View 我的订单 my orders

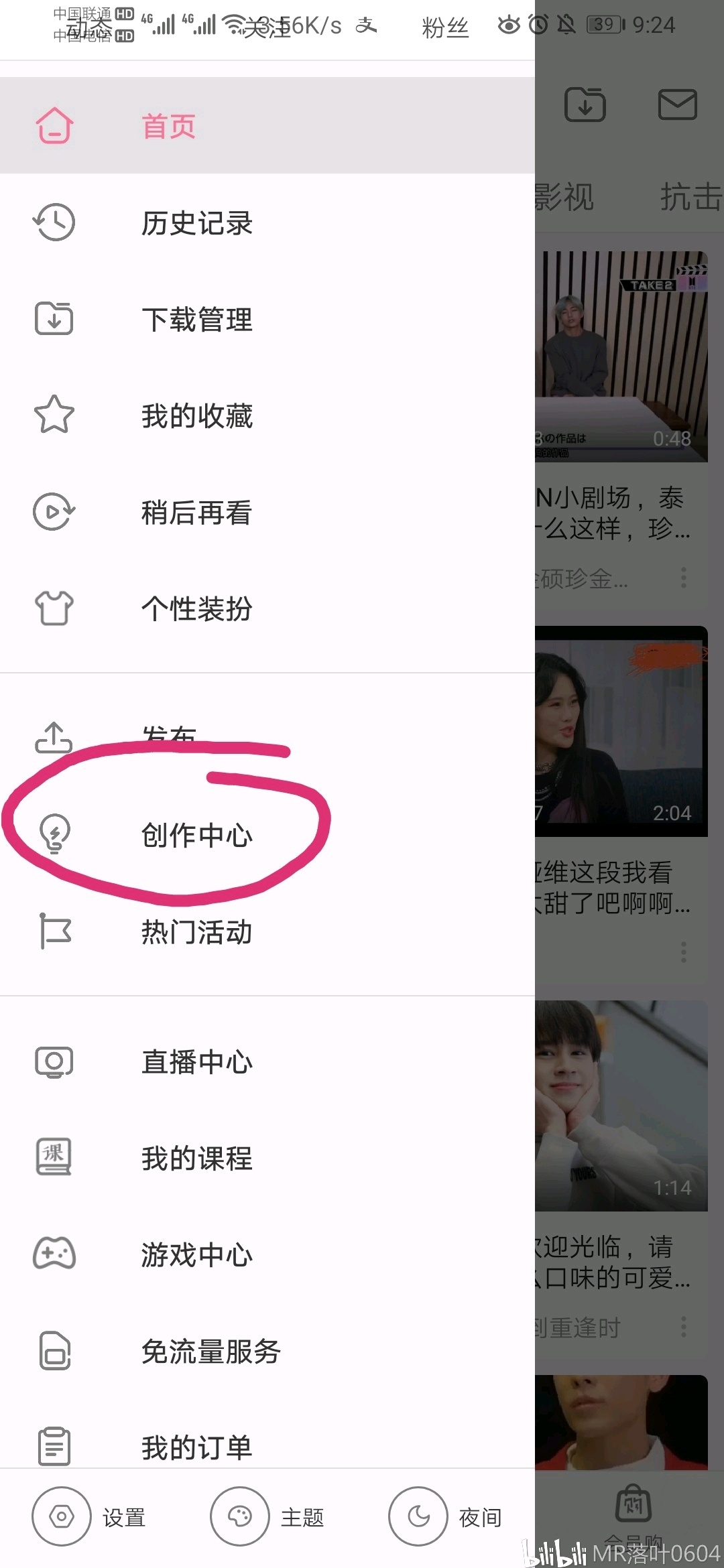click(x=196, y=1447)
